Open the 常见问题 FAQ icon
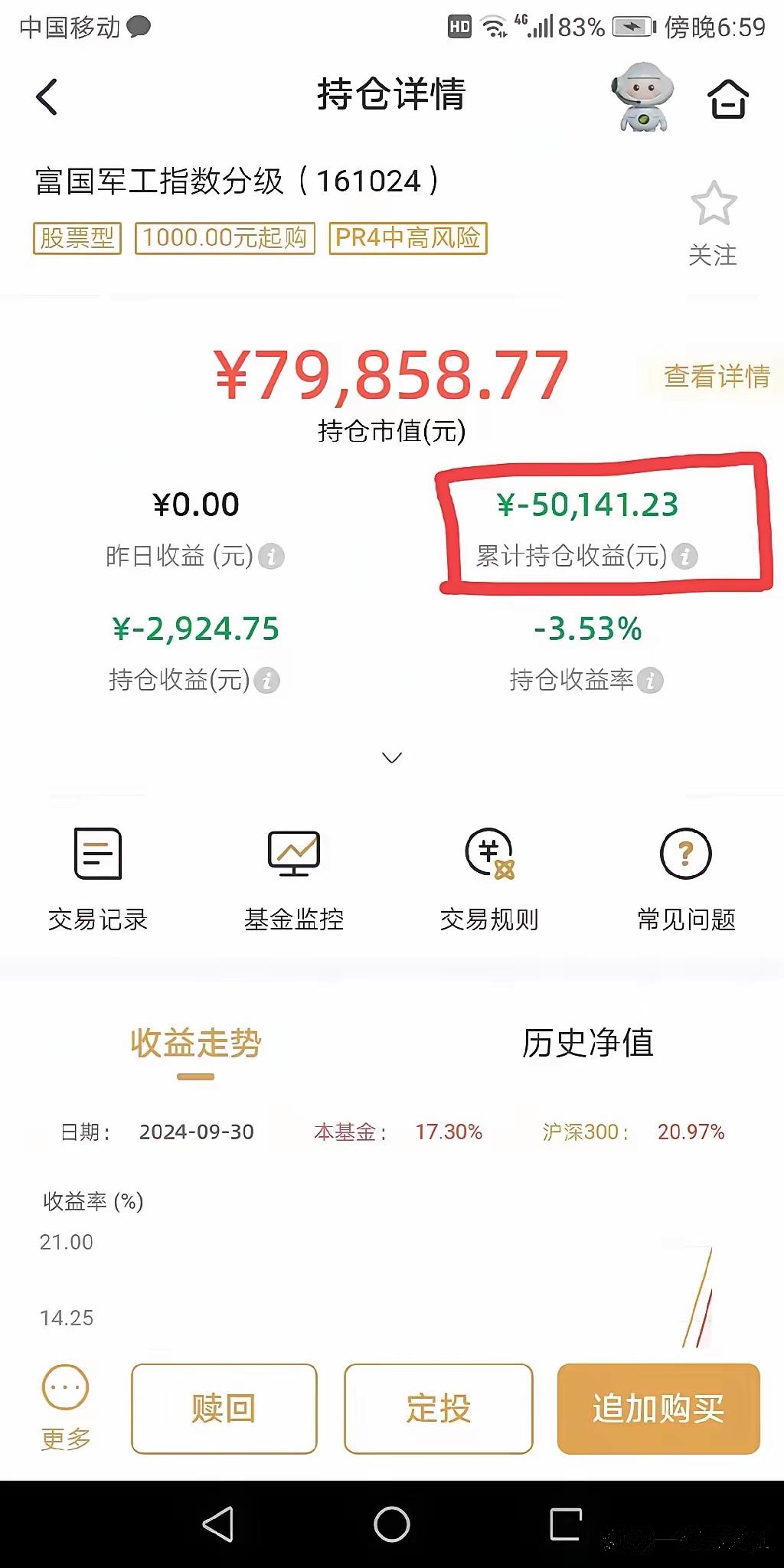Viewport: 784px width, 1568px height. coord(685,854)
